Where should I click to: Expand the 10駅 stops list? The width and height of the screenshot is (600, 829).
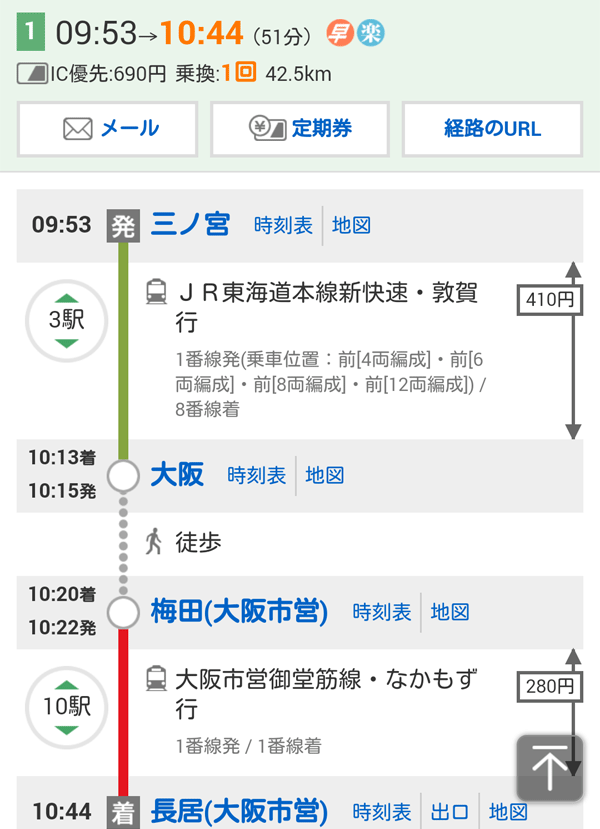[x=66, y=707]
